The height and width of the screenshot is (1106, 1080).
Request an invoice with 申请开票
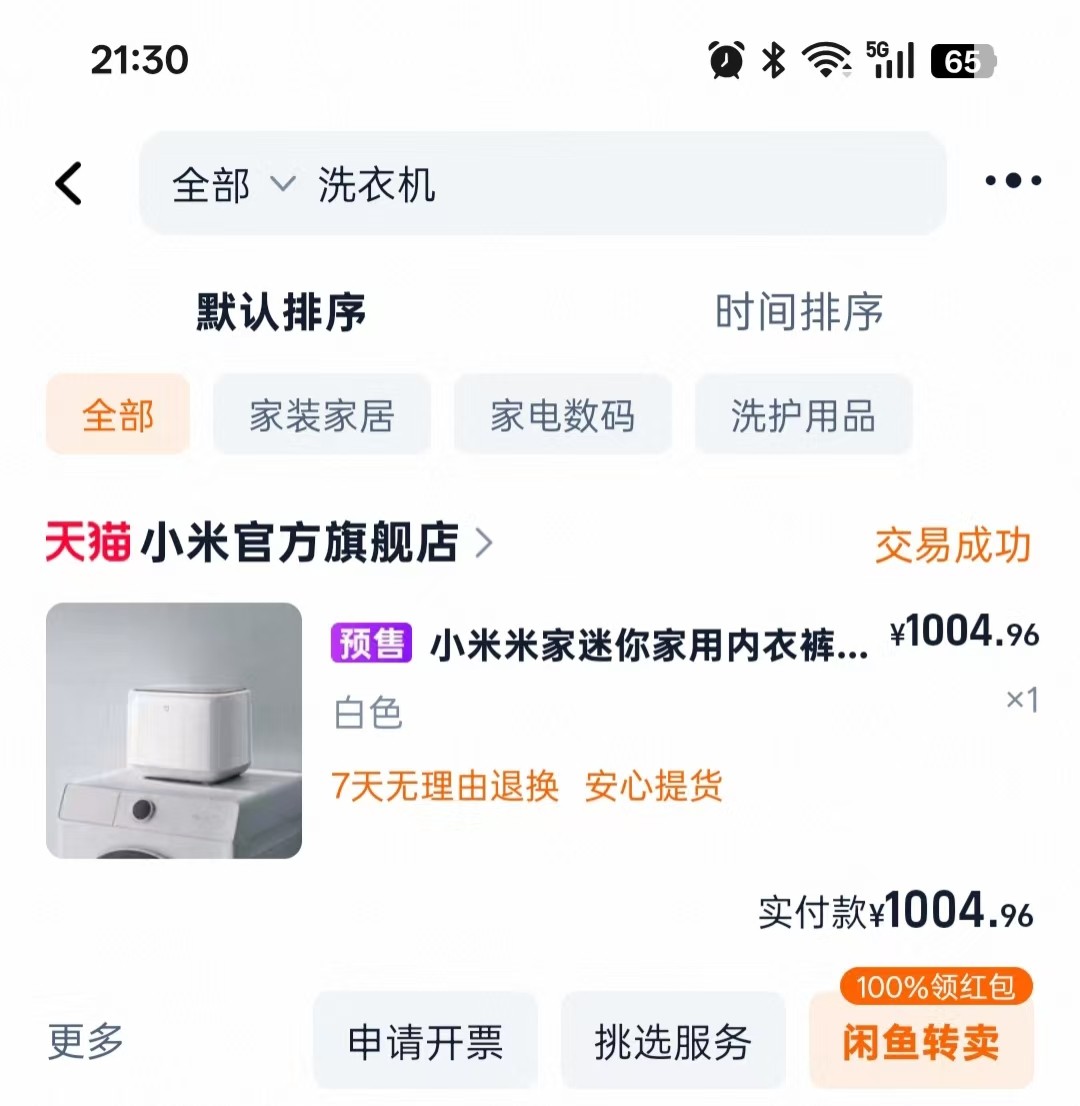coord(425,1042)
